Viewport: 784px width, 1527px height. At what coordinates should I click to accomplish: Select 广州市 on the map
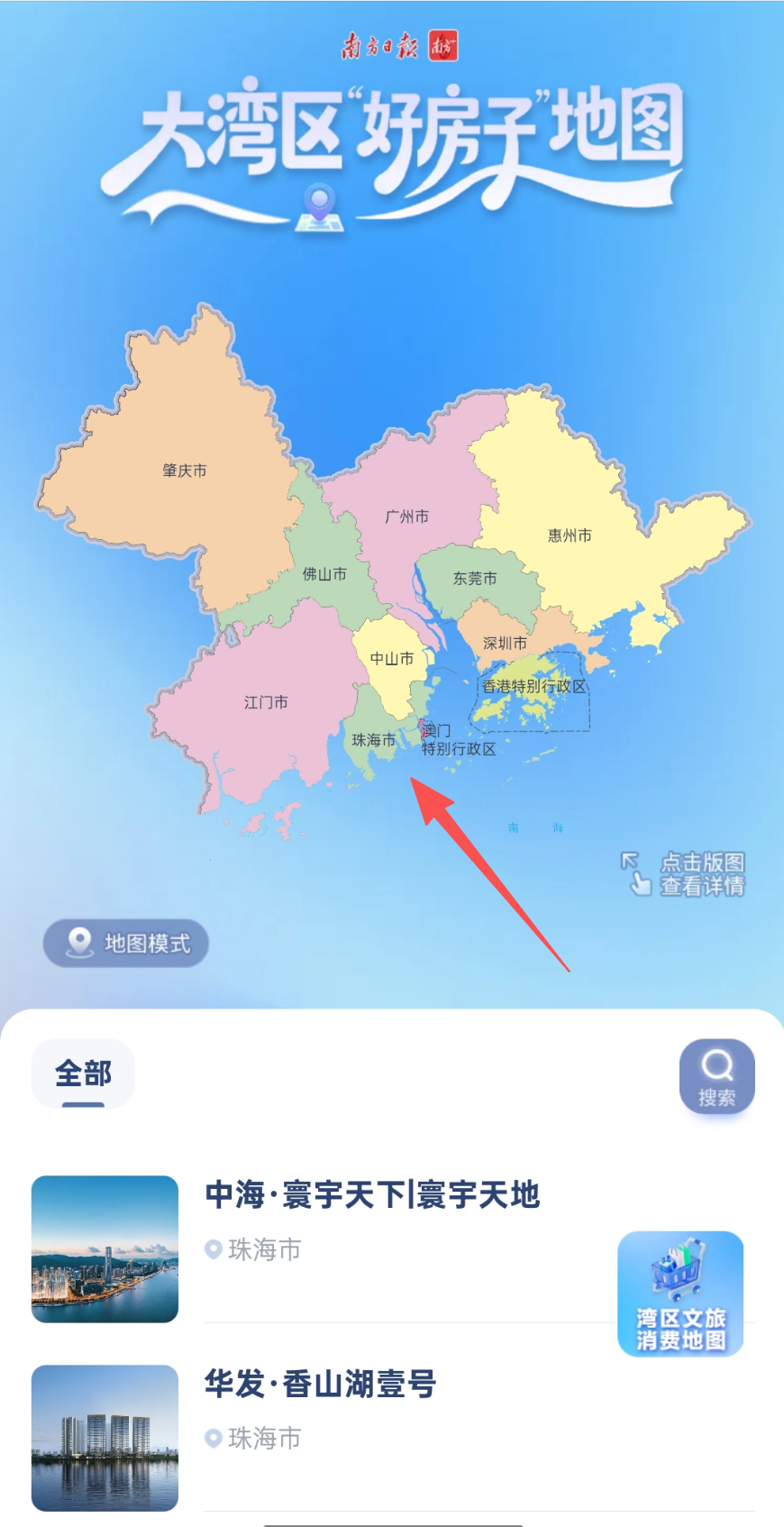pos(406,517)
